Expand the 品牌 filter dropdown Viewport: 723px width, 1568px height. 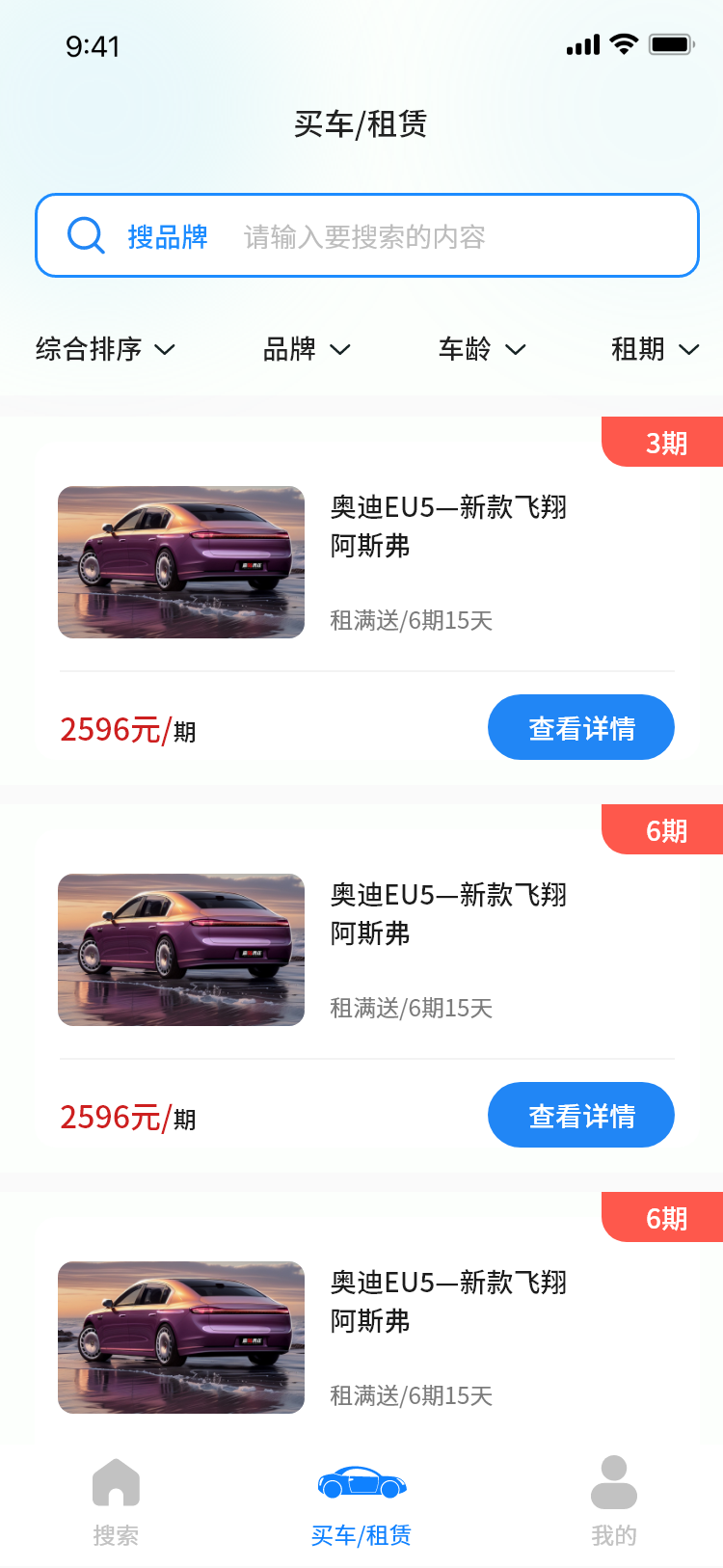tap(307, 349)
